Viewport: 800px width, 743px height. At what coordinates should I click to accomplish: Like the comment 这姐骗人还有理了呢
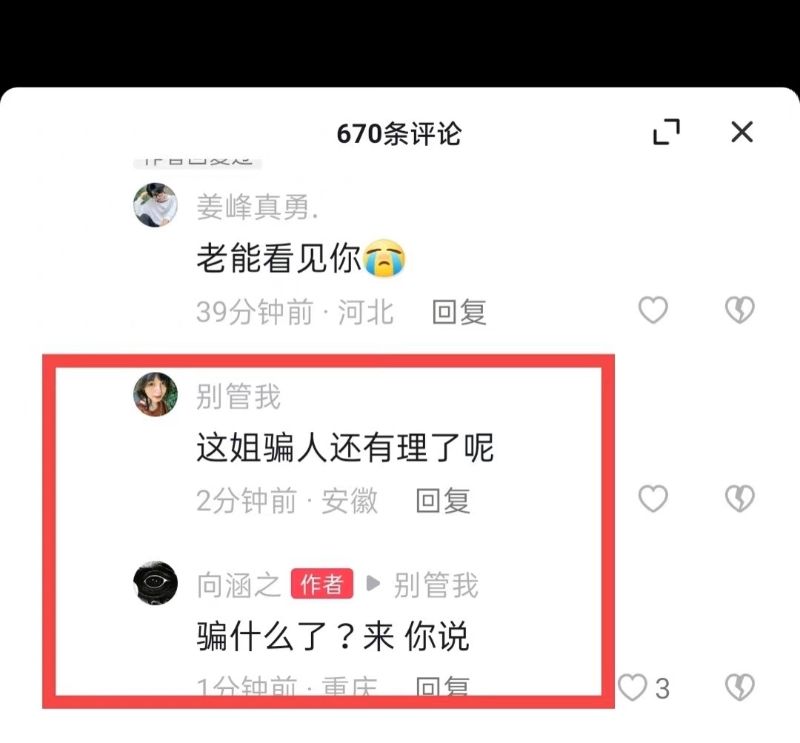[x=653, y=498]
